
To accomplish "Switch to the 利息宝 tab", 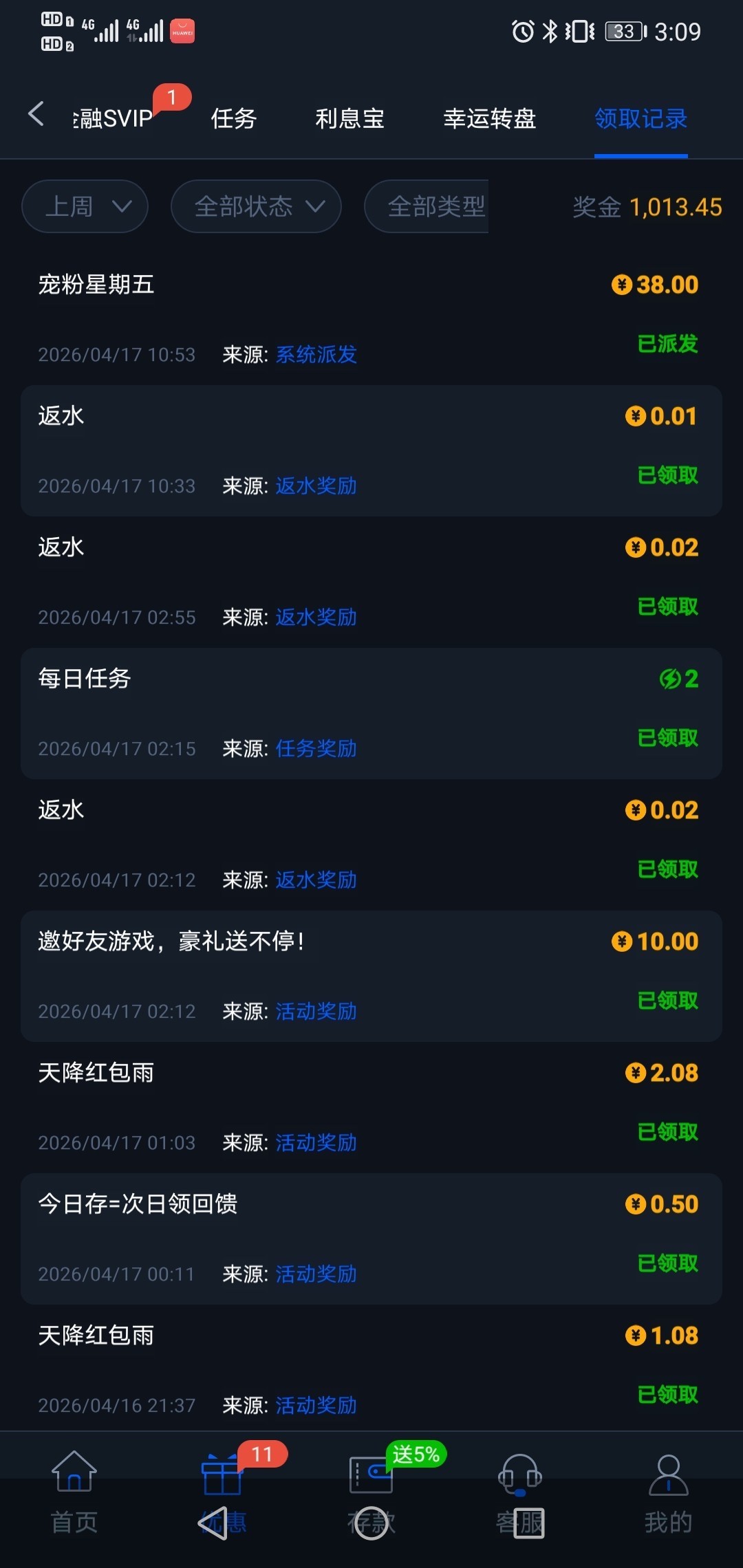I will (x=349, y=119).
